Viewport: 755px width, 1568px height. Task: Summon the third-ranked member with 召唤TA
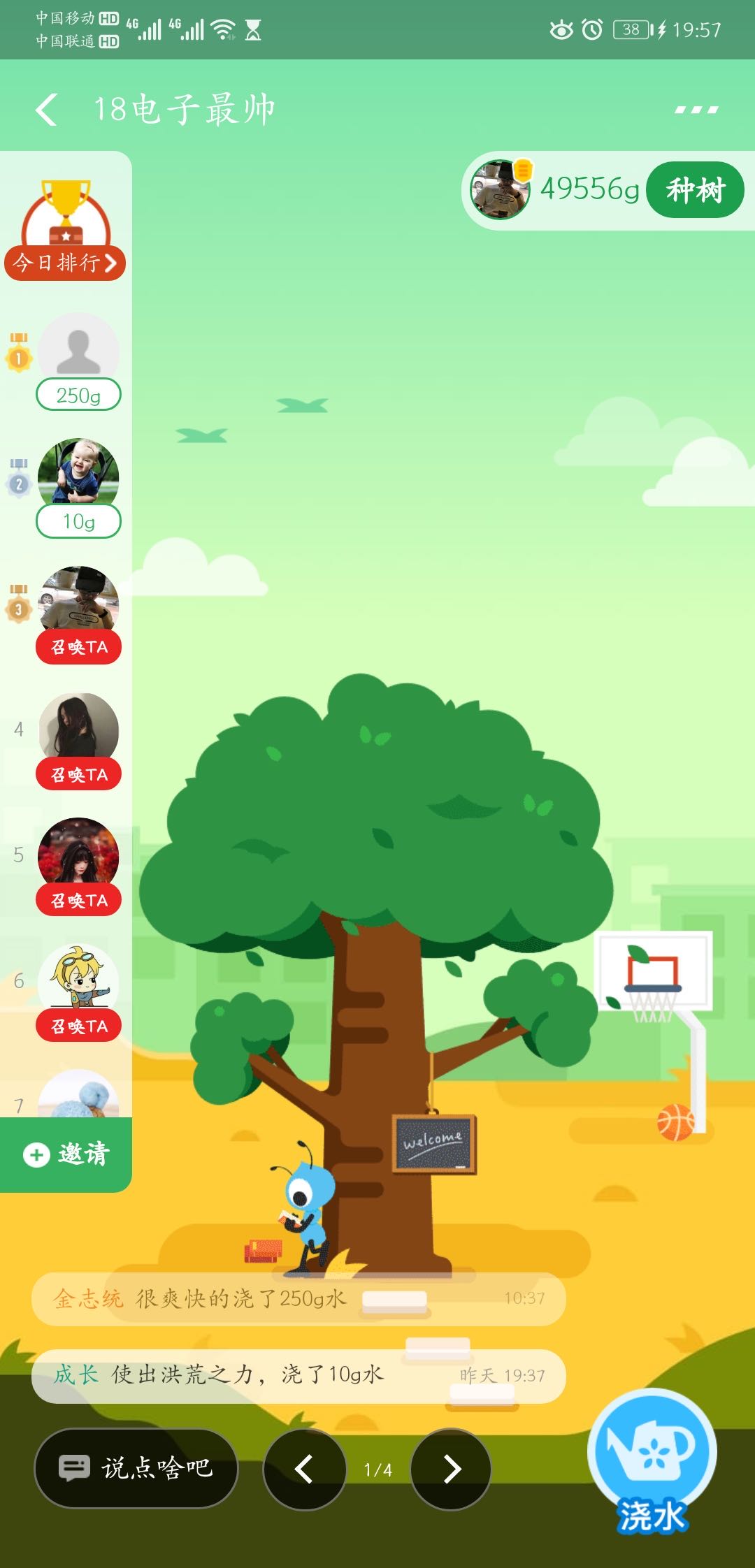pos(78,647)
